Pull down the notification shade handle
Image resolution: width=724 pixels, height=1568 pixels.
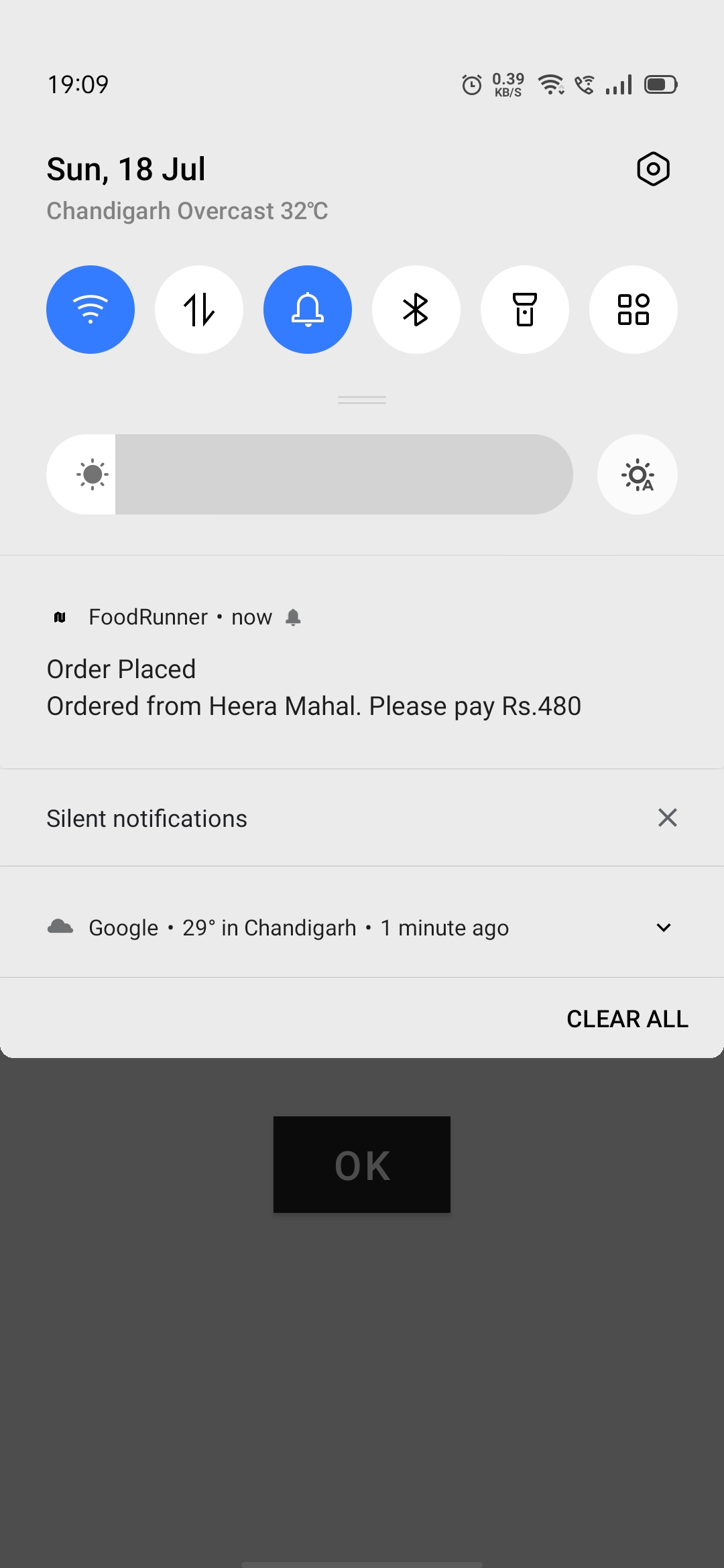tap(362, 400)
